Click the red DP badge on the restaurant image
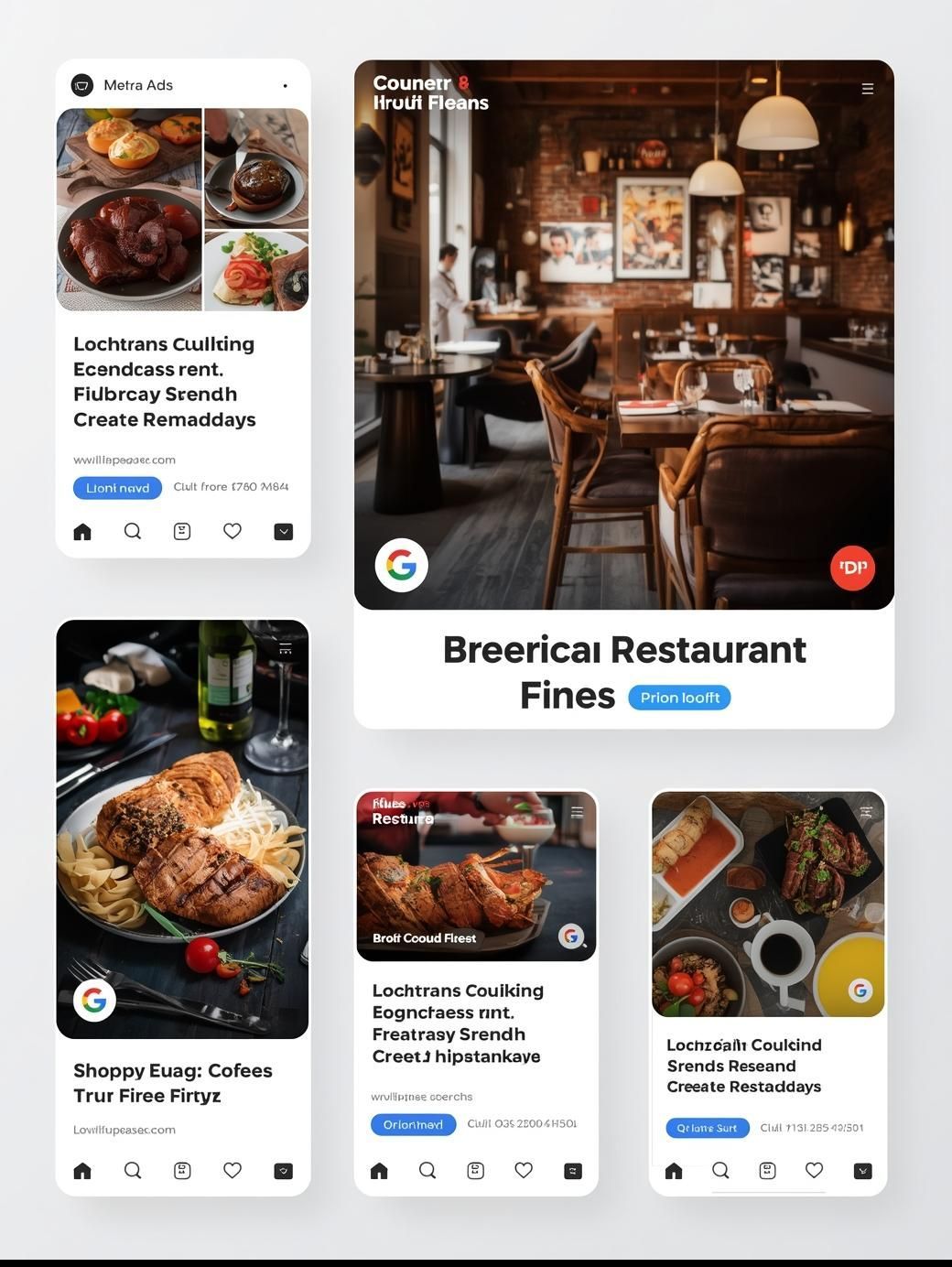This screenshot has height=1267, width=952. 851,568
